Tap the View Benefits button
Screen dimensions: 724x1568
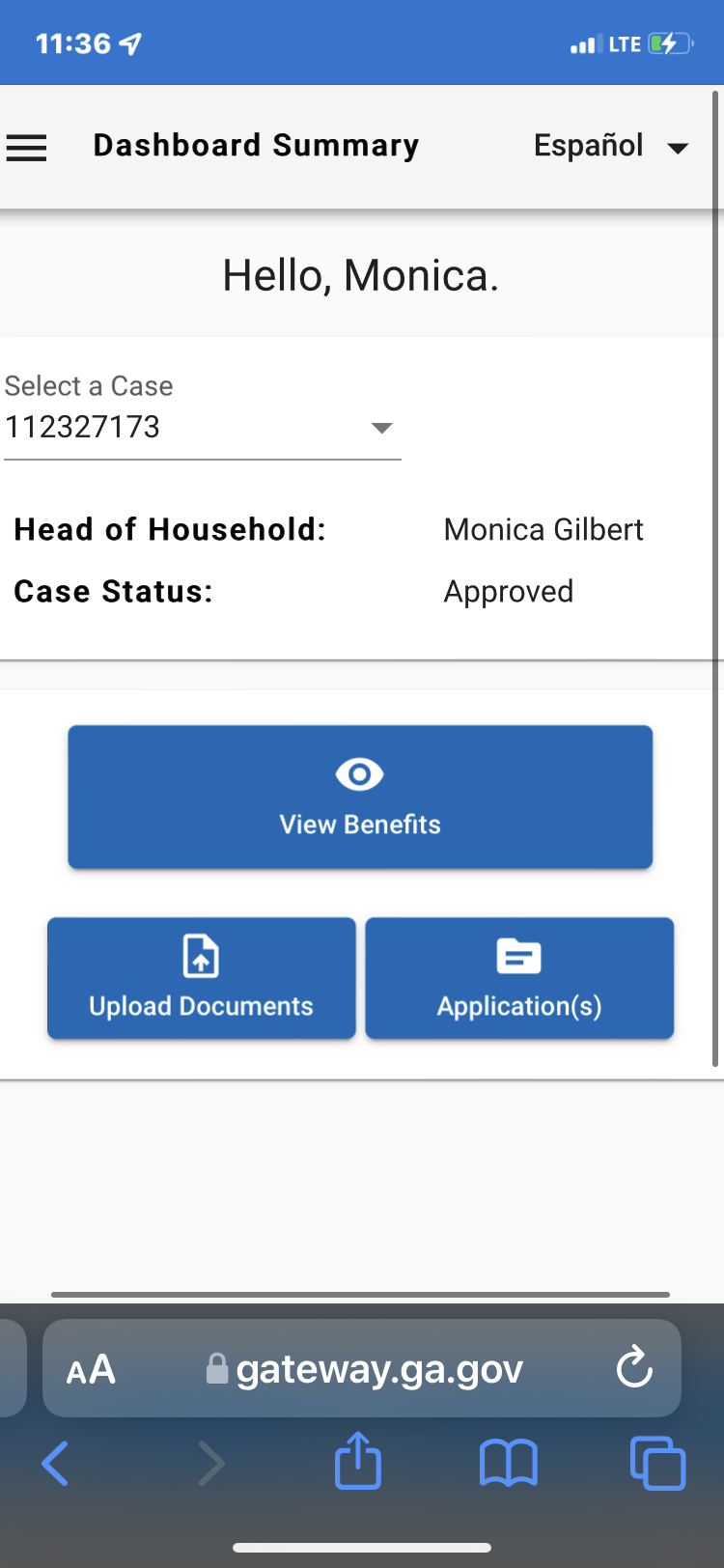pyautogui.click(x=360, y=797)
